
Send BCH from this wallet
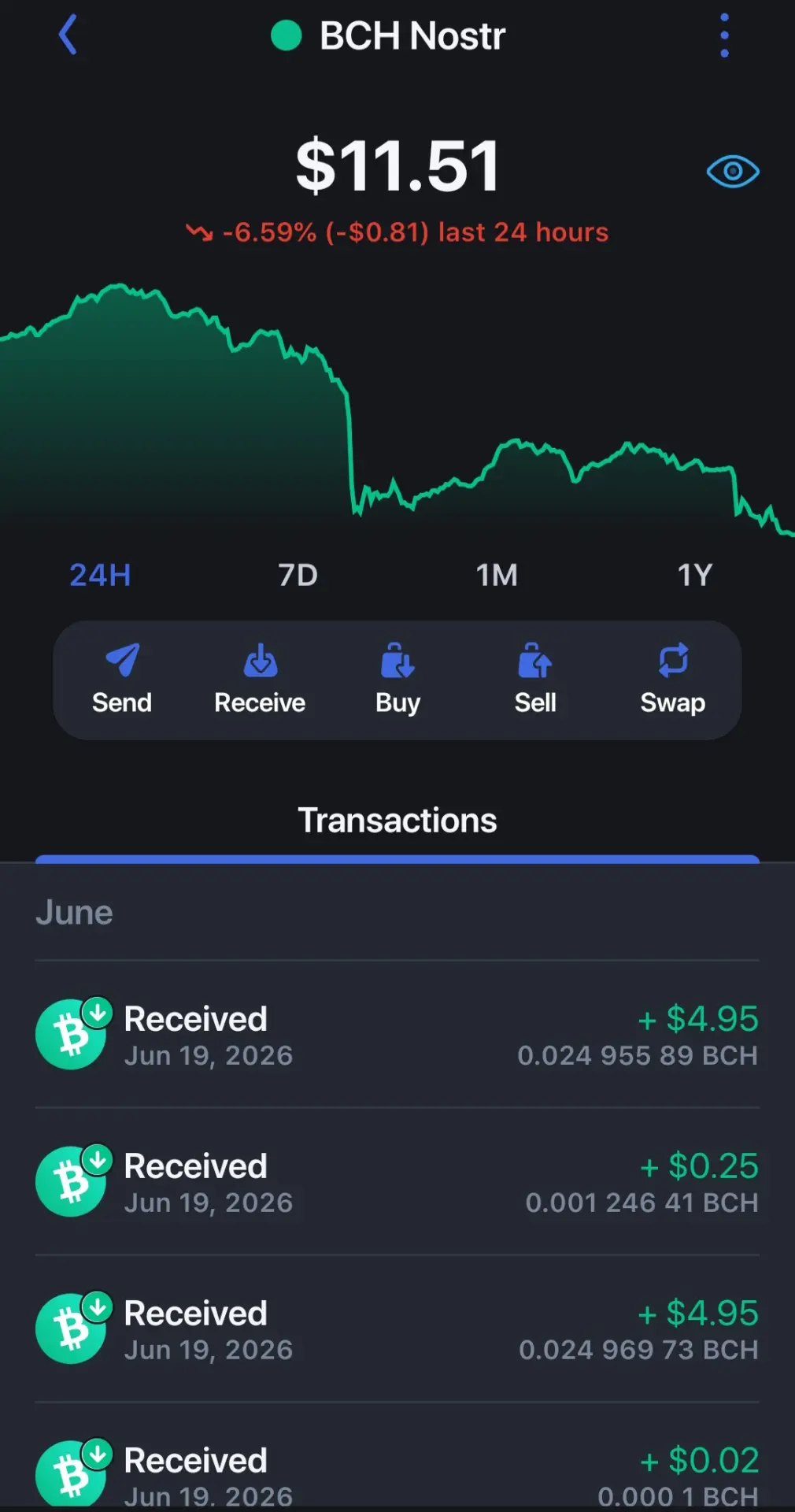pos(122,680)
